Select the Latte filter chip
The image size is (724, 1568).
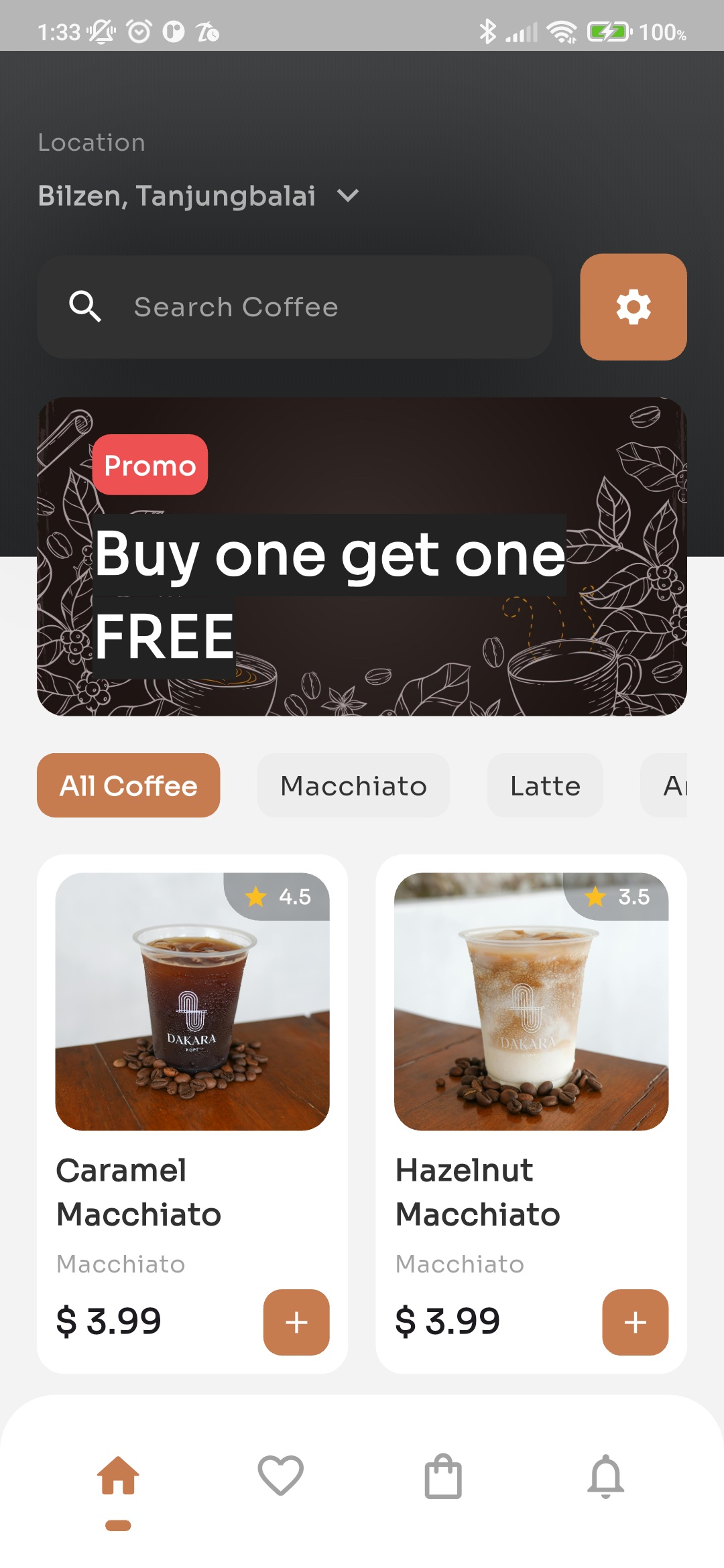point(544,785)
